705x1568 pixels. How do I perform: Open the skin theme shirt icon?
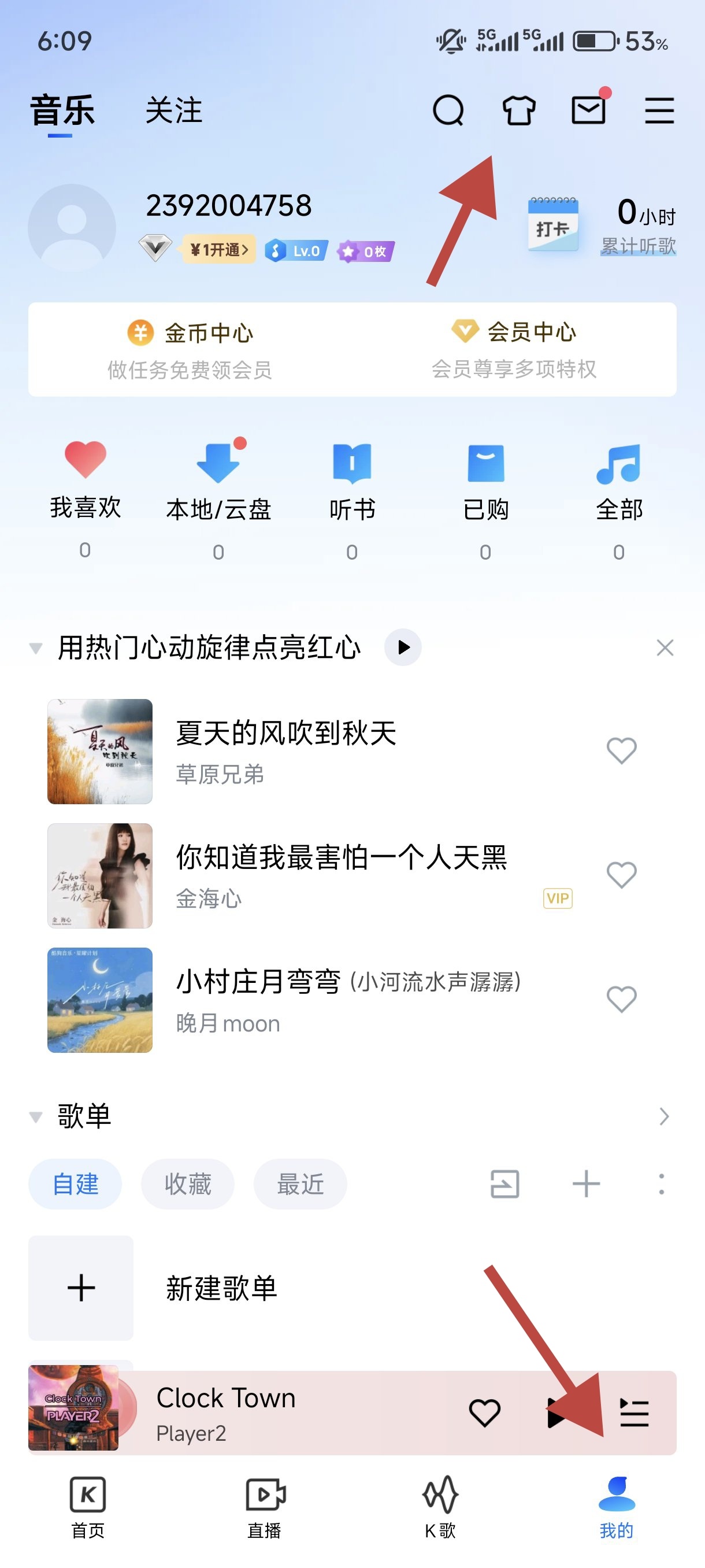[518, 111]
